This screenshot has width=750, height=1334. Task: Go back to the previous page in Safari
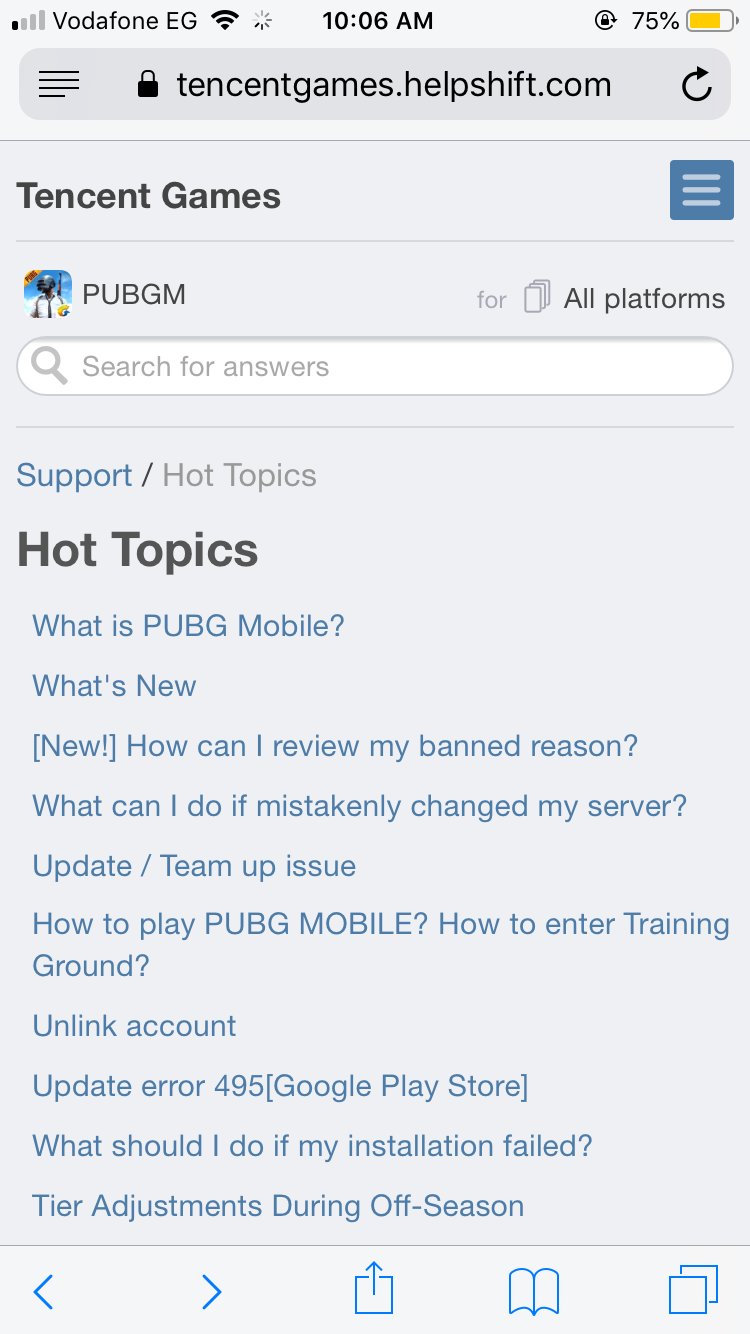[x=43, y=1291]
